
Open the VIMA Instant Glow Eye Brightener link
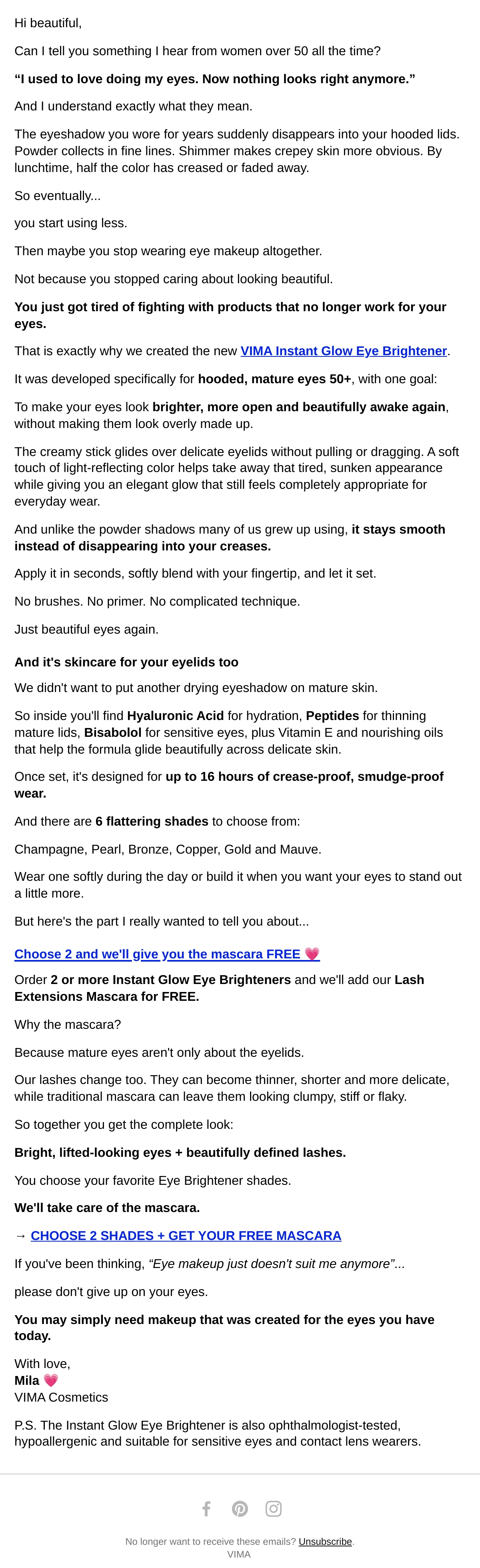point(344,351)
